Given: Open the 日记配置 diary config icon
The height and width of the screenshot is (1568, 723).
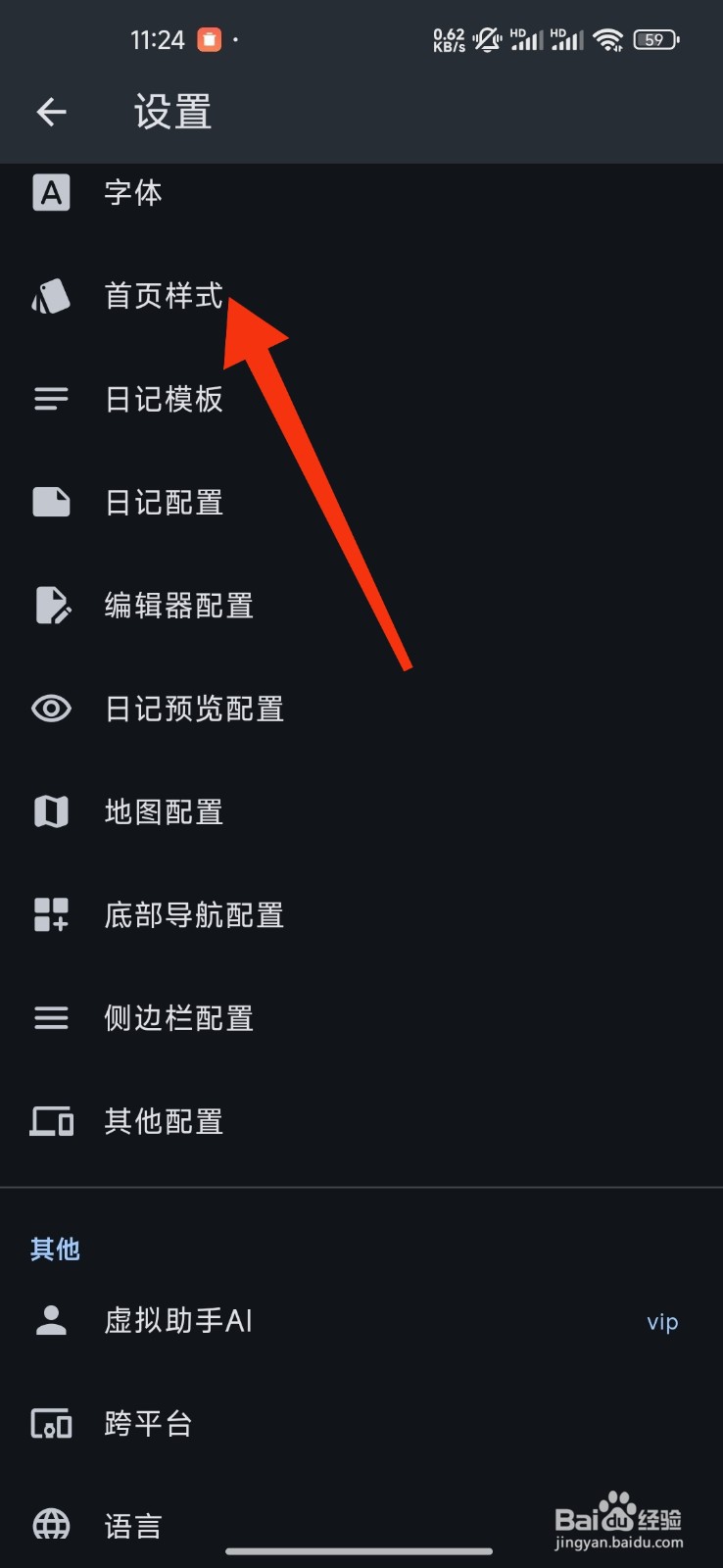Looking at the screenshot, I should coord(51,502).
